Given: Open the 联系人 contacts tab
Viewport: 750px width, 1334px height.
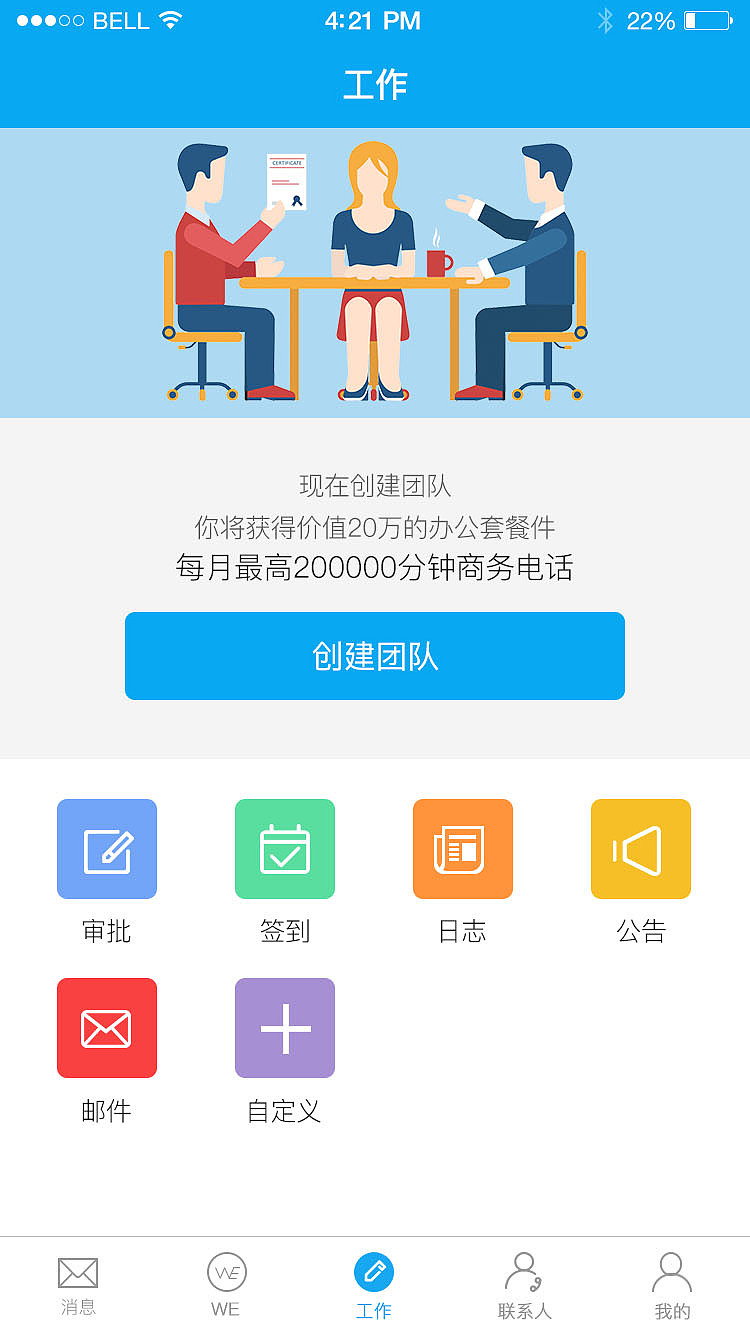Looking at the screenshot, I should point(524,1285).
